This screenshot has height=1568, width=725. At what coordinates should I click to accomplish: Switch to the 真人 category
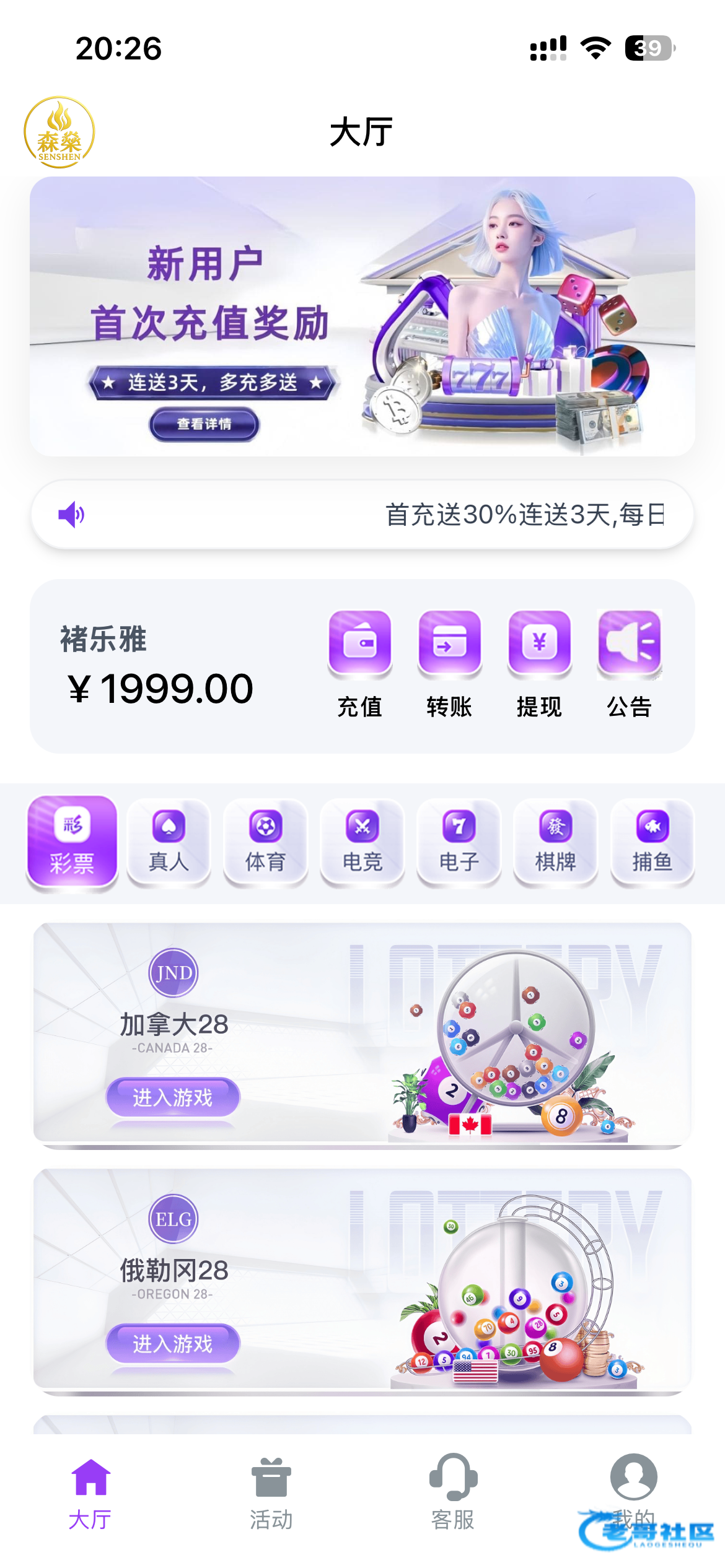pos(169,842)
